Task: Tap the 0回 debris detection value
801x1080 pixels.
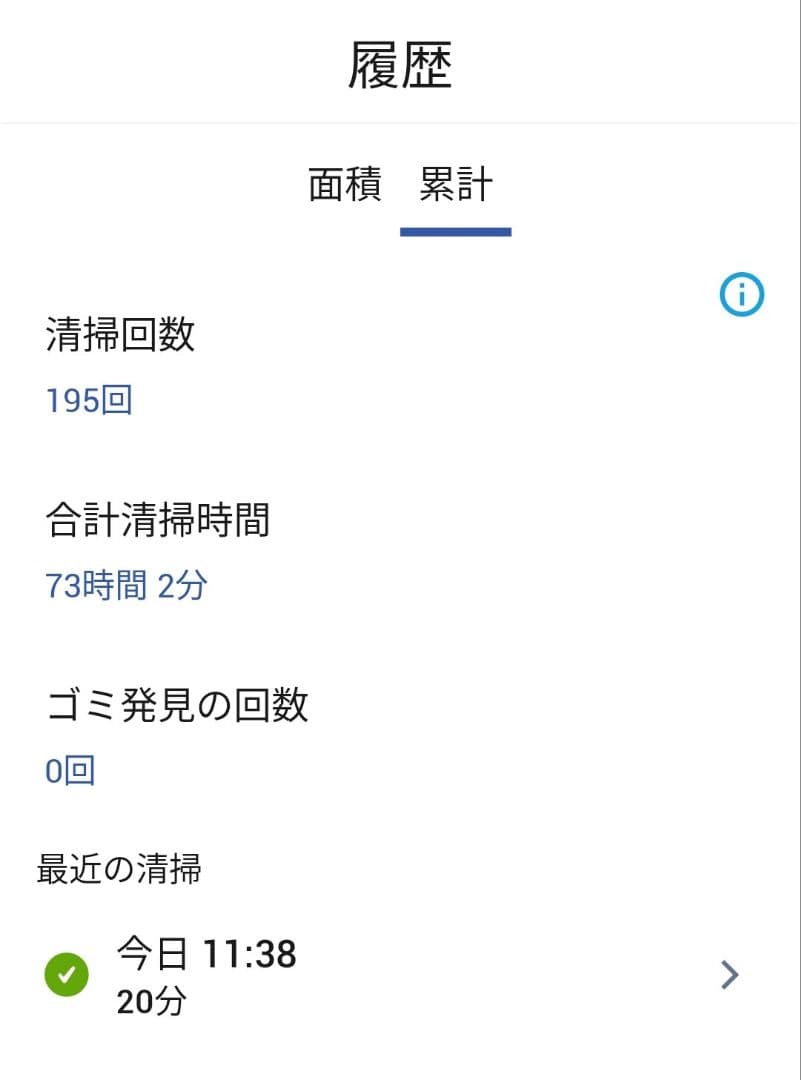Action: tap(69, 770)
